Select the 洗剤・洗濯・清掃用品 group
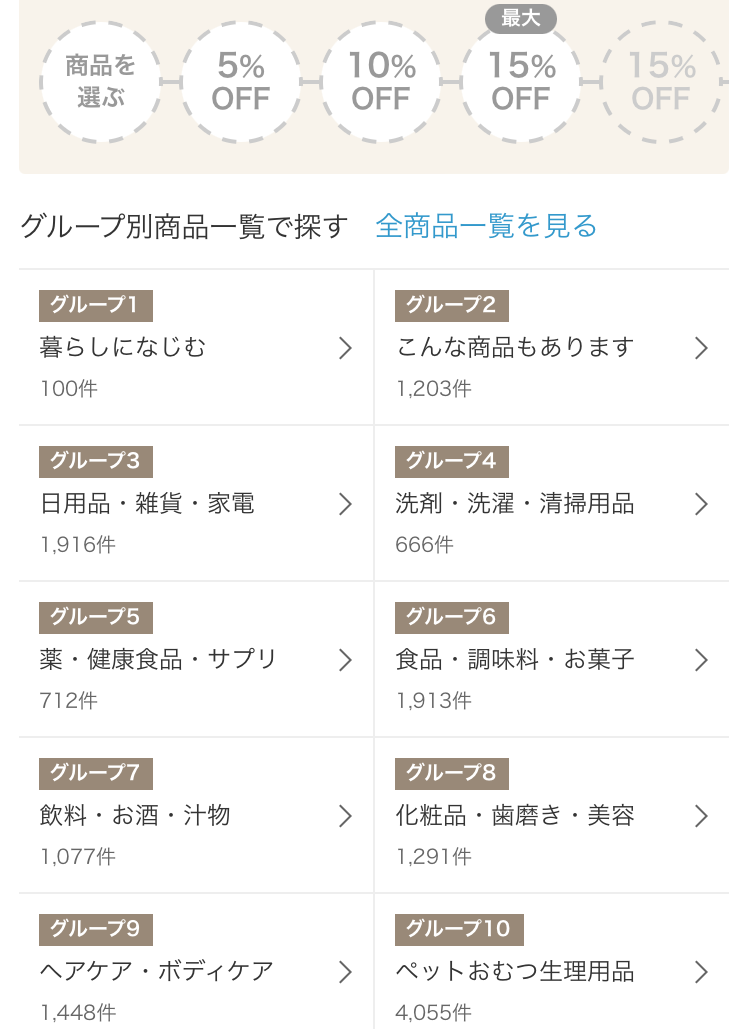The height and width of the screenshot is (1029, 749). coord(550,503)
